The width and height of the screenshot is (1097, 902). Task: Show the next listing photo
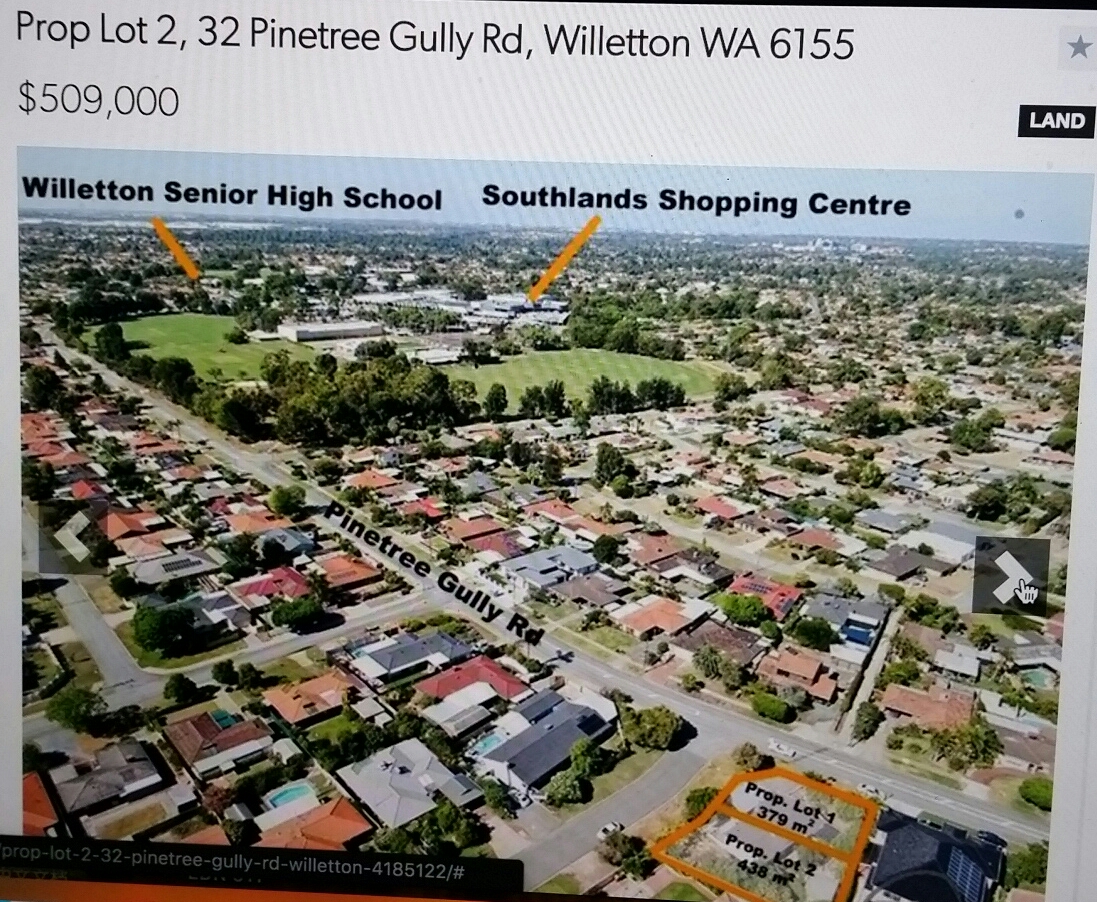1010,575
